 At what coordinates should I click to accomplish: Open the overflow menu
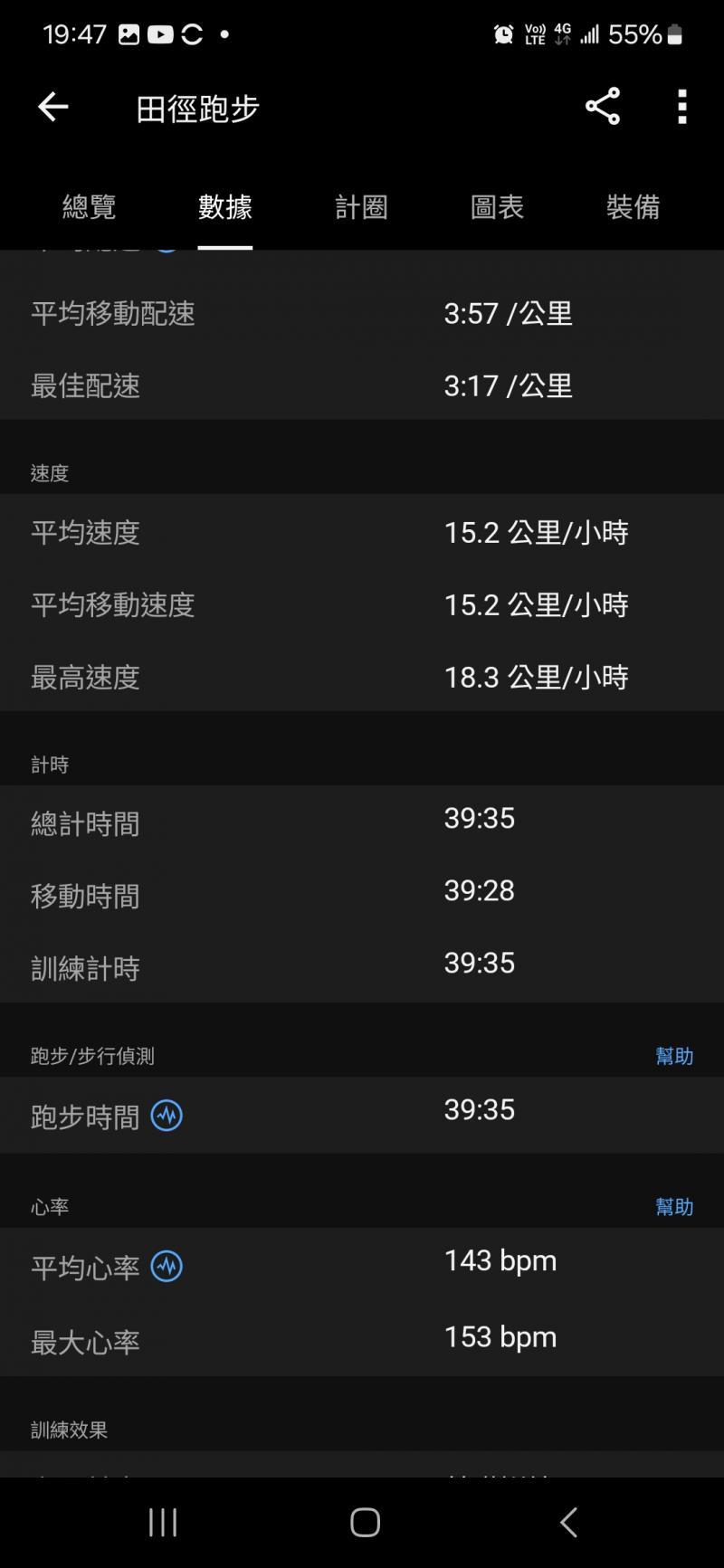tap(681, 107)
